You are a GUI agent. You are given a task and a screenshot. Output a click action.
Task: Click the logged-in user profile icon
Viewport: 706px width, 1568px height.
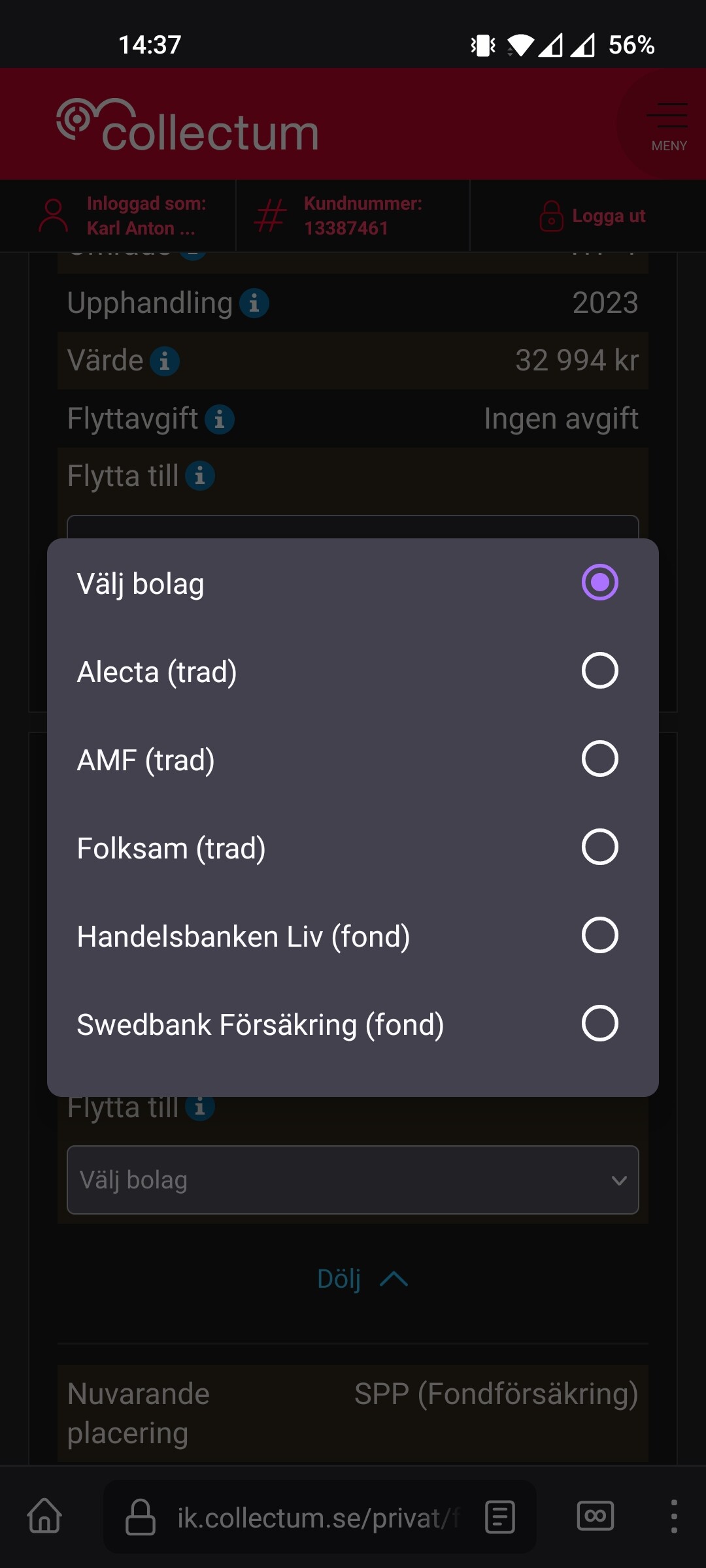(54, 216)
